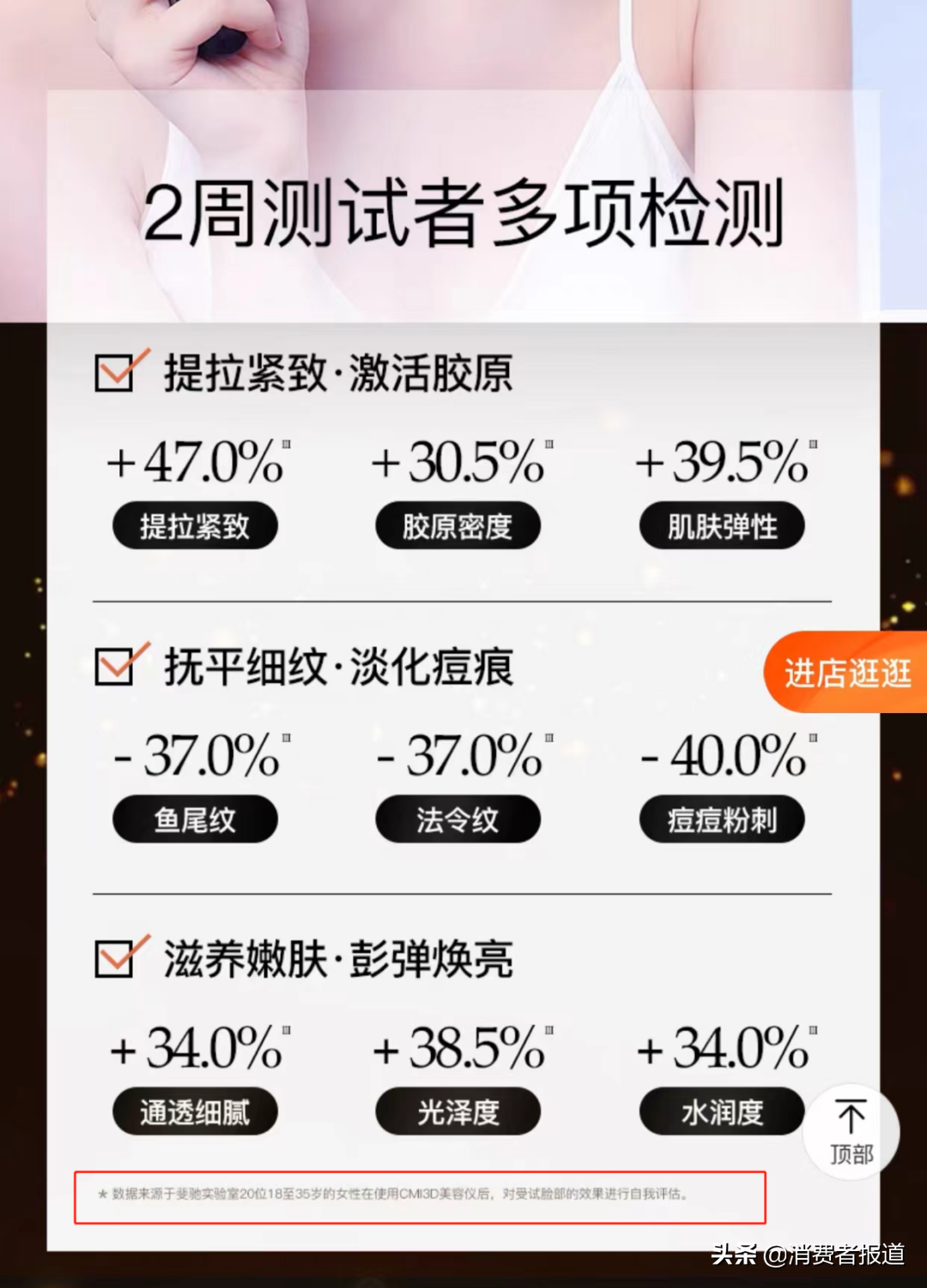Jump back to top with the 顶部 button
This screenshot has width=927, height=1288.
851,1132
